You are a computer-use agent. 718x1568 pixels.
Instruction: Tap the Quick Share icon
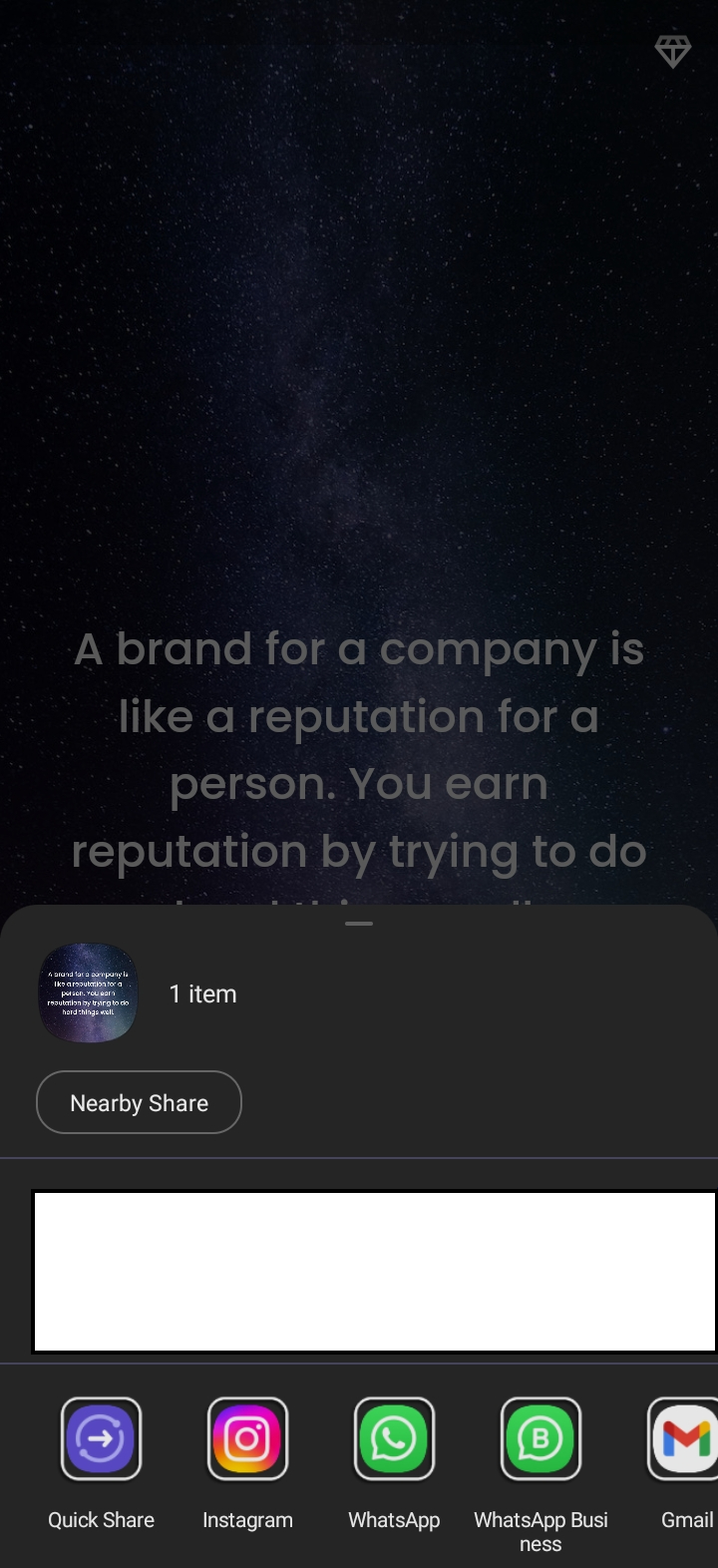point(101,1439)
